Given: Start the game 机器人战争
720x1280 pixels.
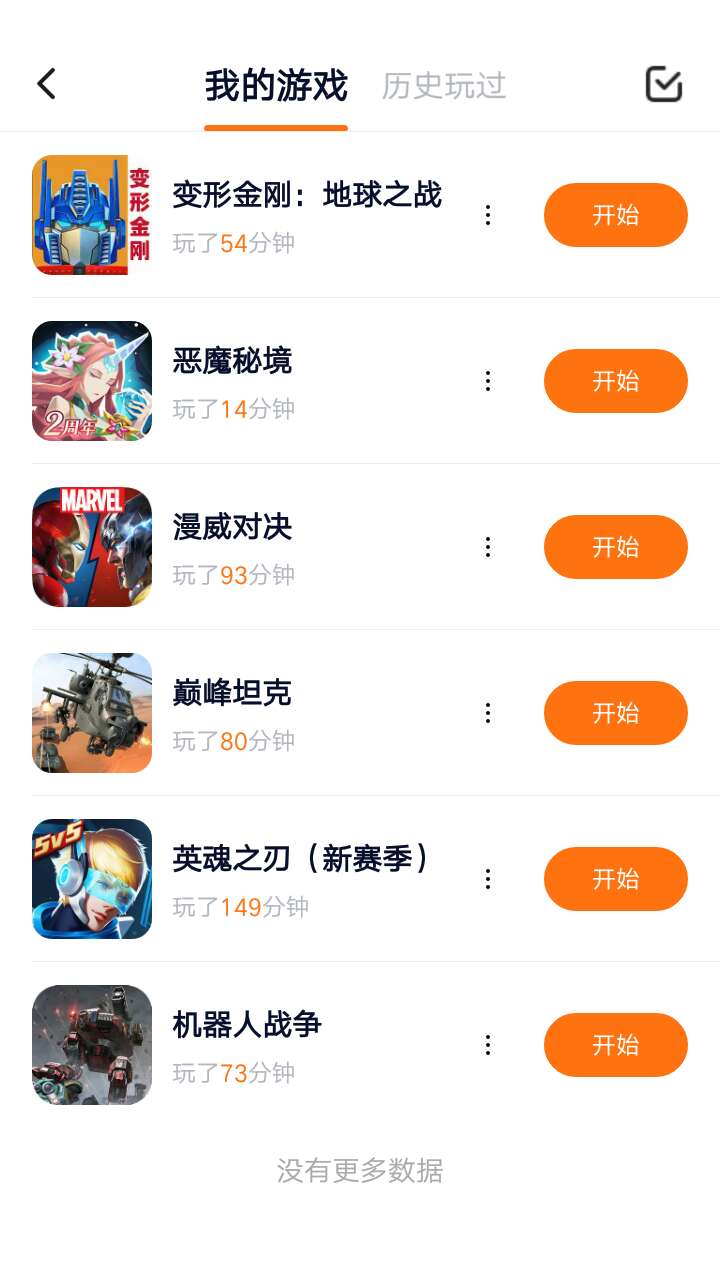Looking at the screenshot, I should pos(615,1045).
